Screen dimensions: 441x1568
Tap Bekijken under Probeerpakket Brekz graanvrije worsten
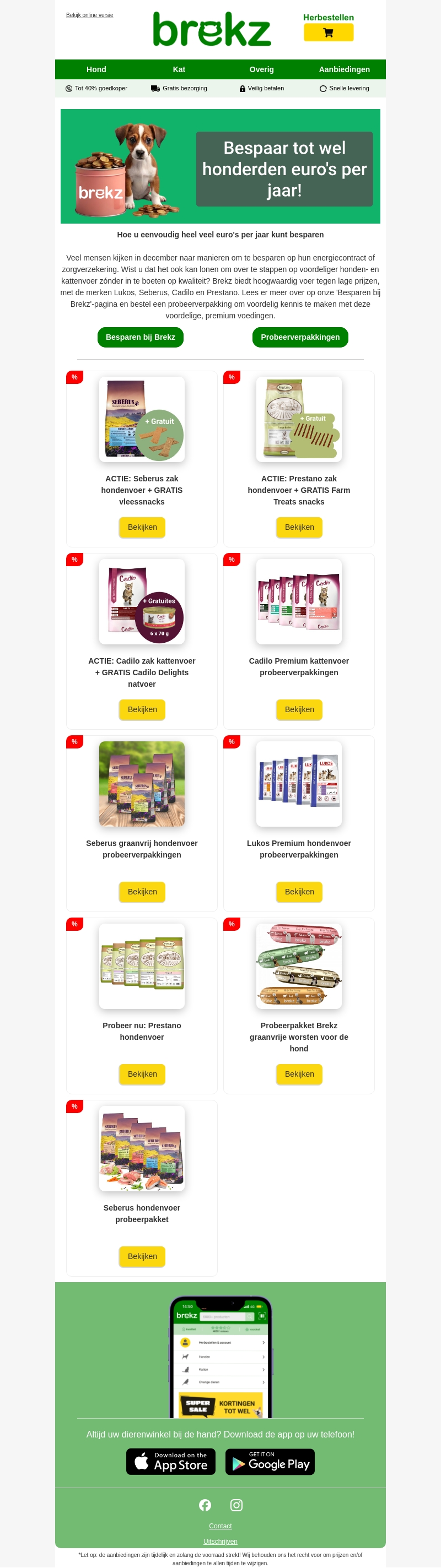299,1074
